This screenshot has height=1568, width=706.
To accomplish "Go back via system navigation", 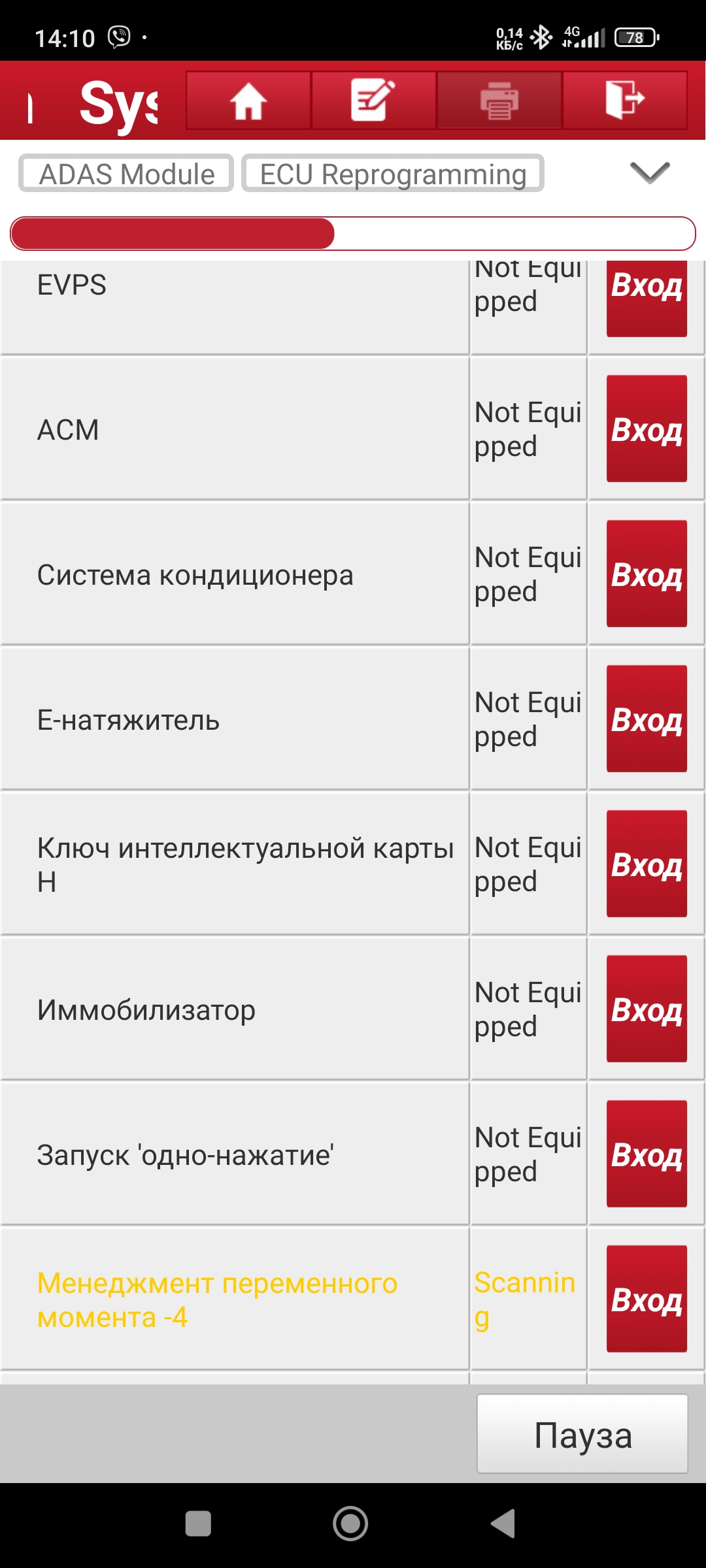I will click(x=503, y=1524).
